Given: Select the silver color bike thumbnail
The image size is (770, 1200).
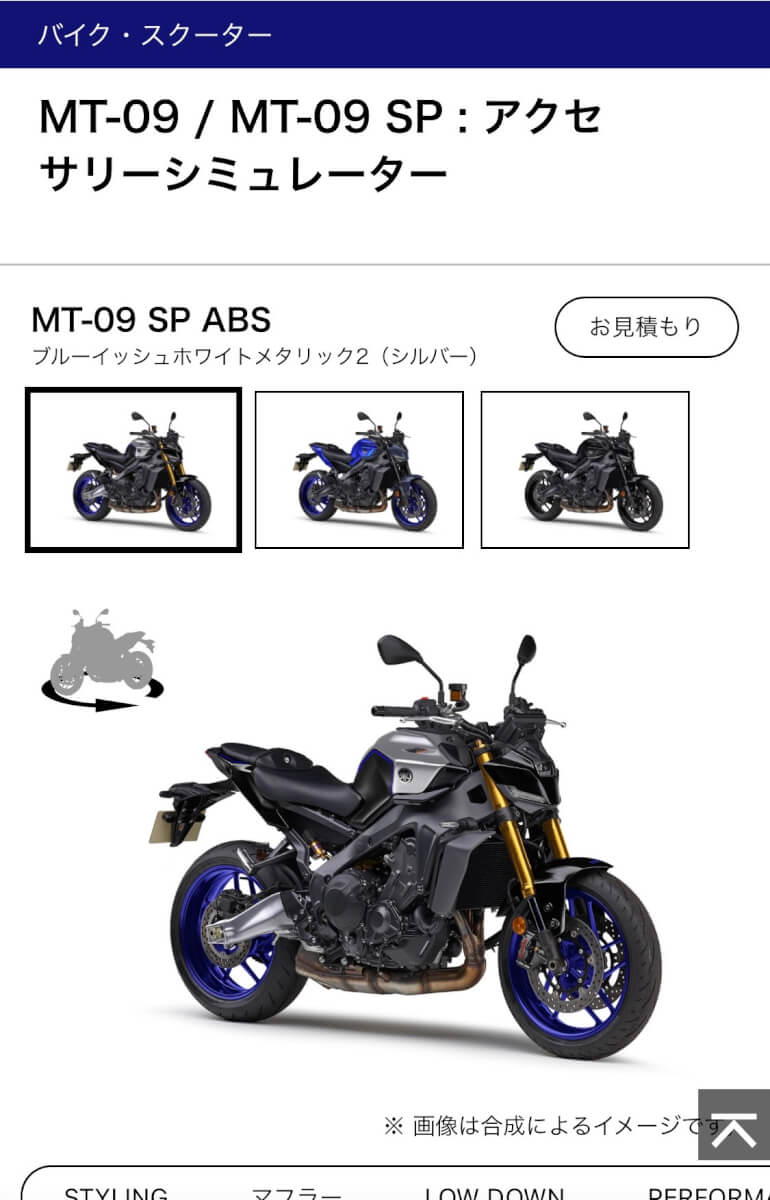Looking at the screenshot, I should 133,470.
